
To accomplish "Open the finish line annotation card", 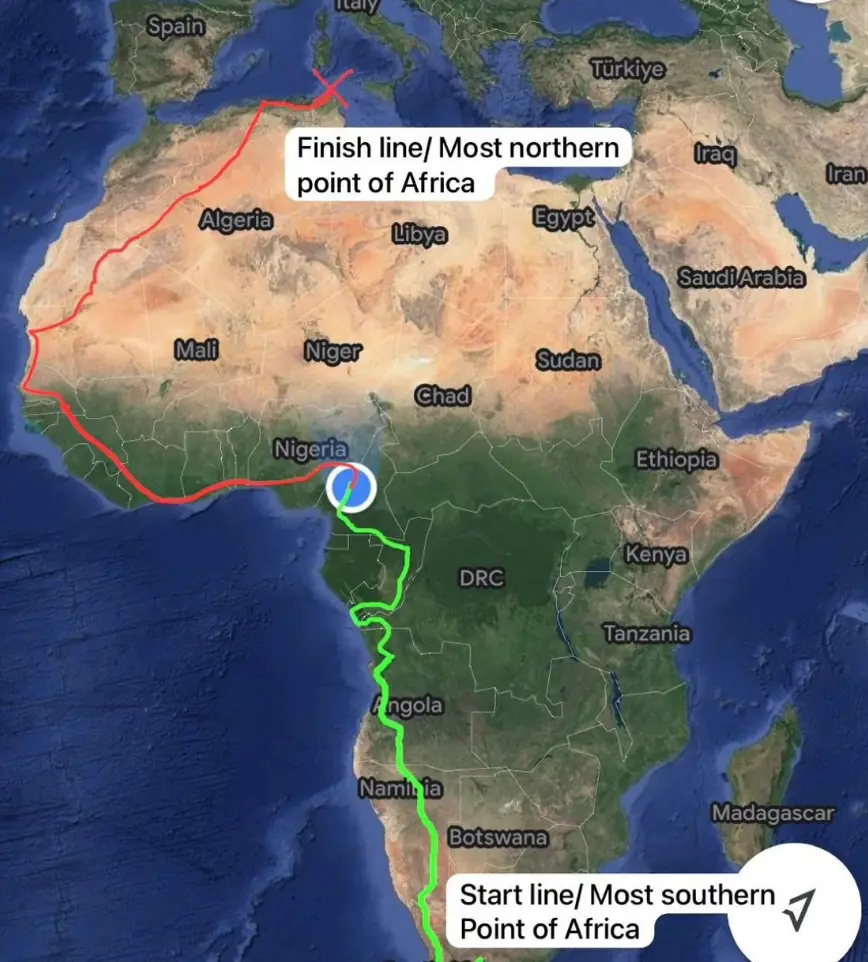I will click(x=457, y=162).
